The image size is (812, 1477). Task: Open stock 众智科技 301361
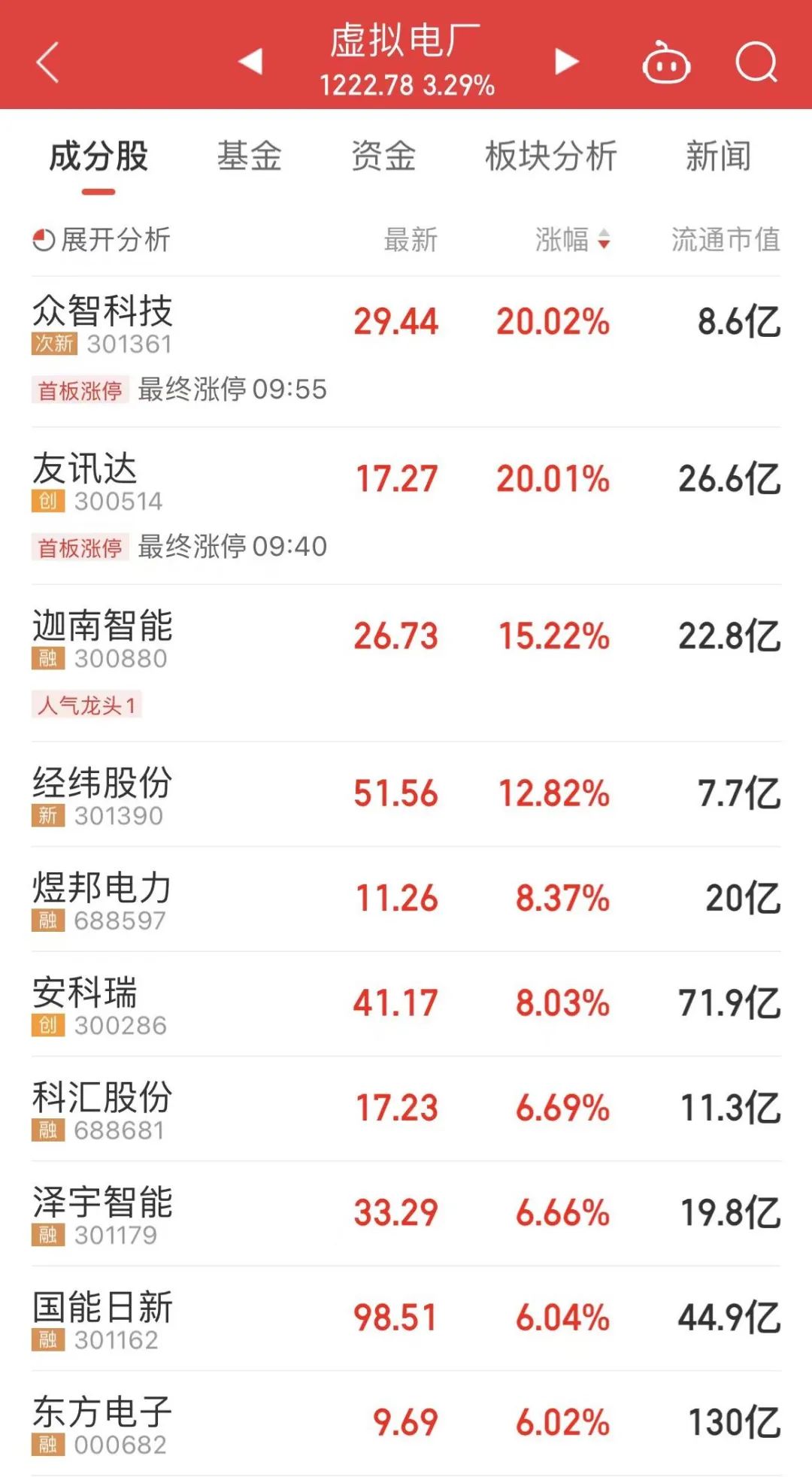[x=103, y=322]
